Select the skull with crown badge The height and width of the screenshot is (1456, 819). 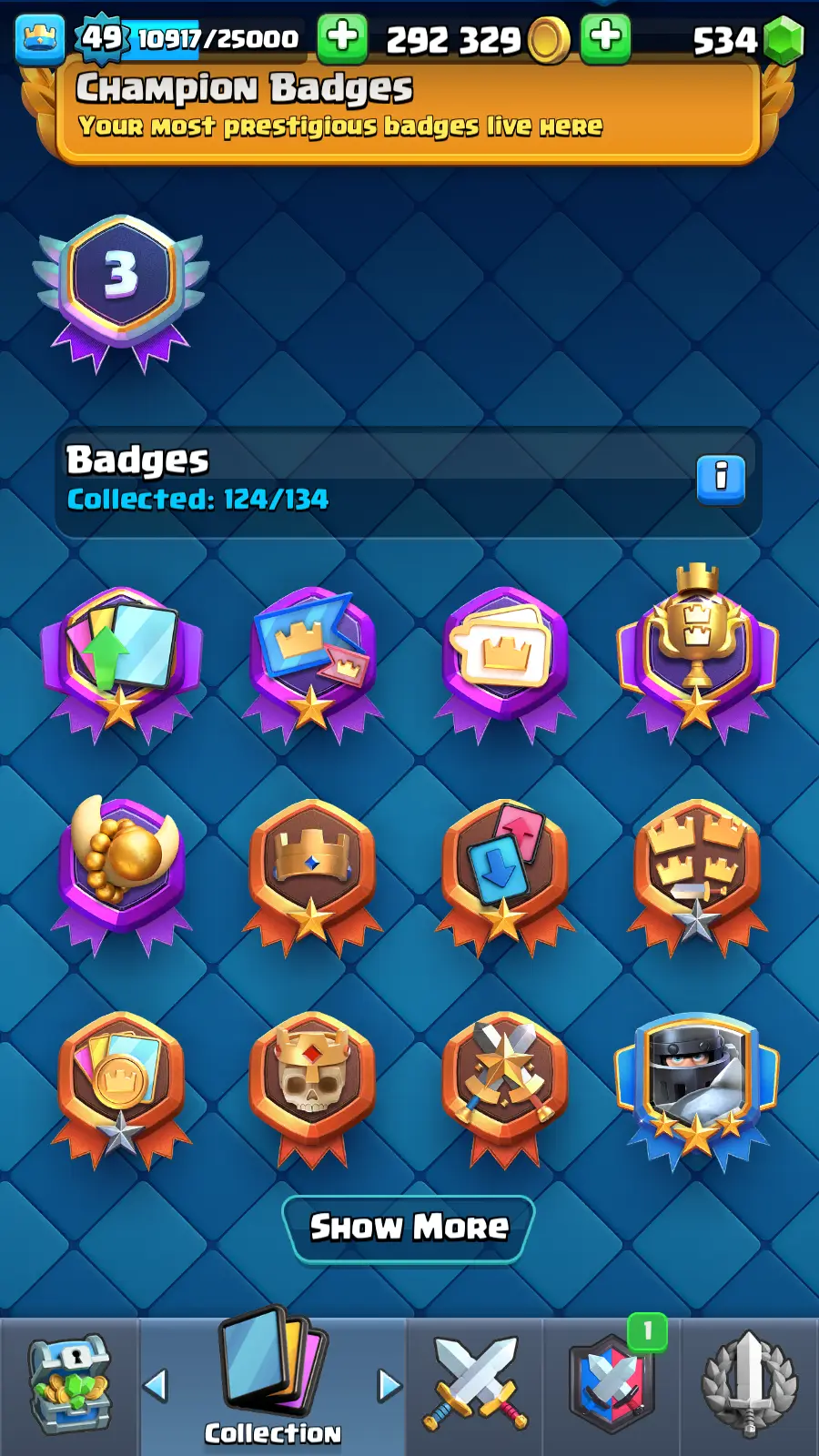click(x=312, y=1083)
